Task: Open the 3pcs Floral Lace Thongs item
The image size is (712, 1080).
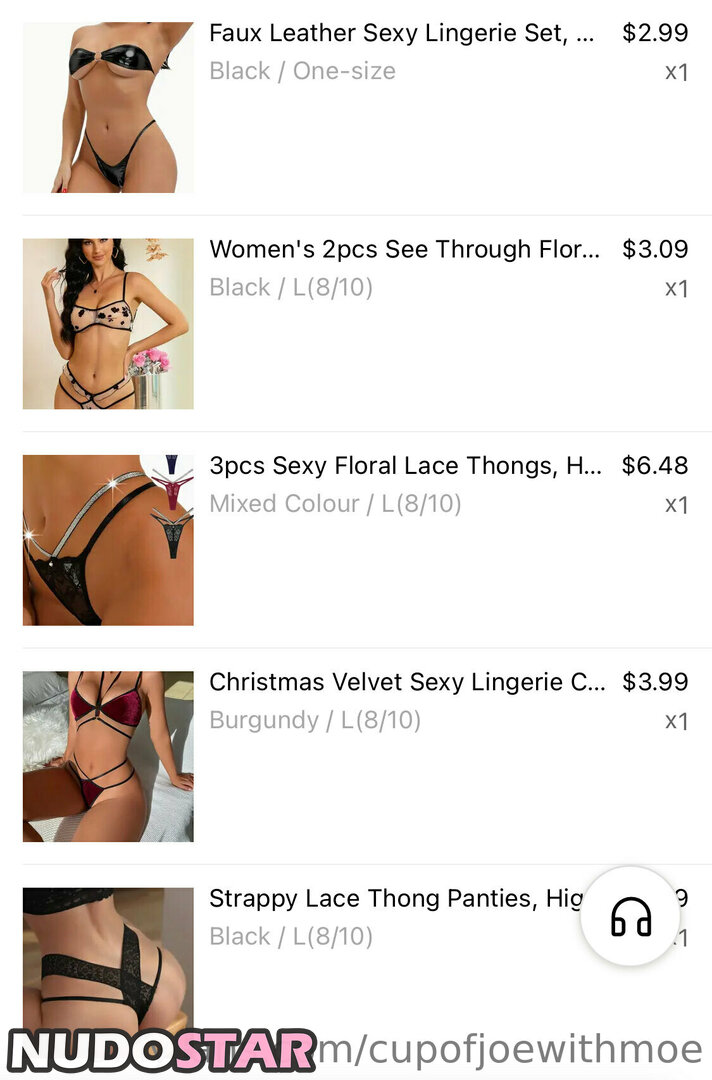Action: (x=404, y=466)
